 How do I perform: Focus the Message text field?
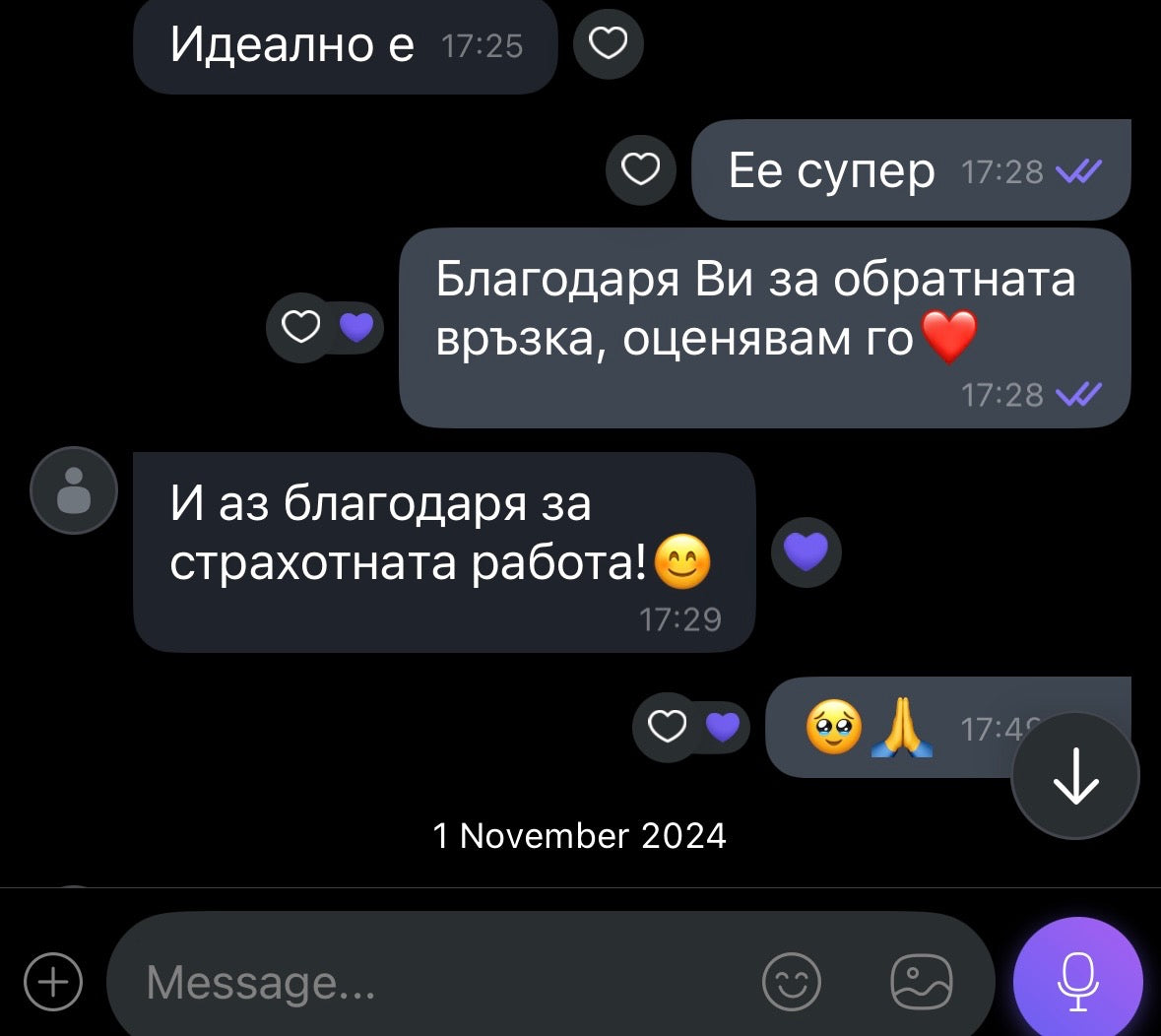[433, 981]
